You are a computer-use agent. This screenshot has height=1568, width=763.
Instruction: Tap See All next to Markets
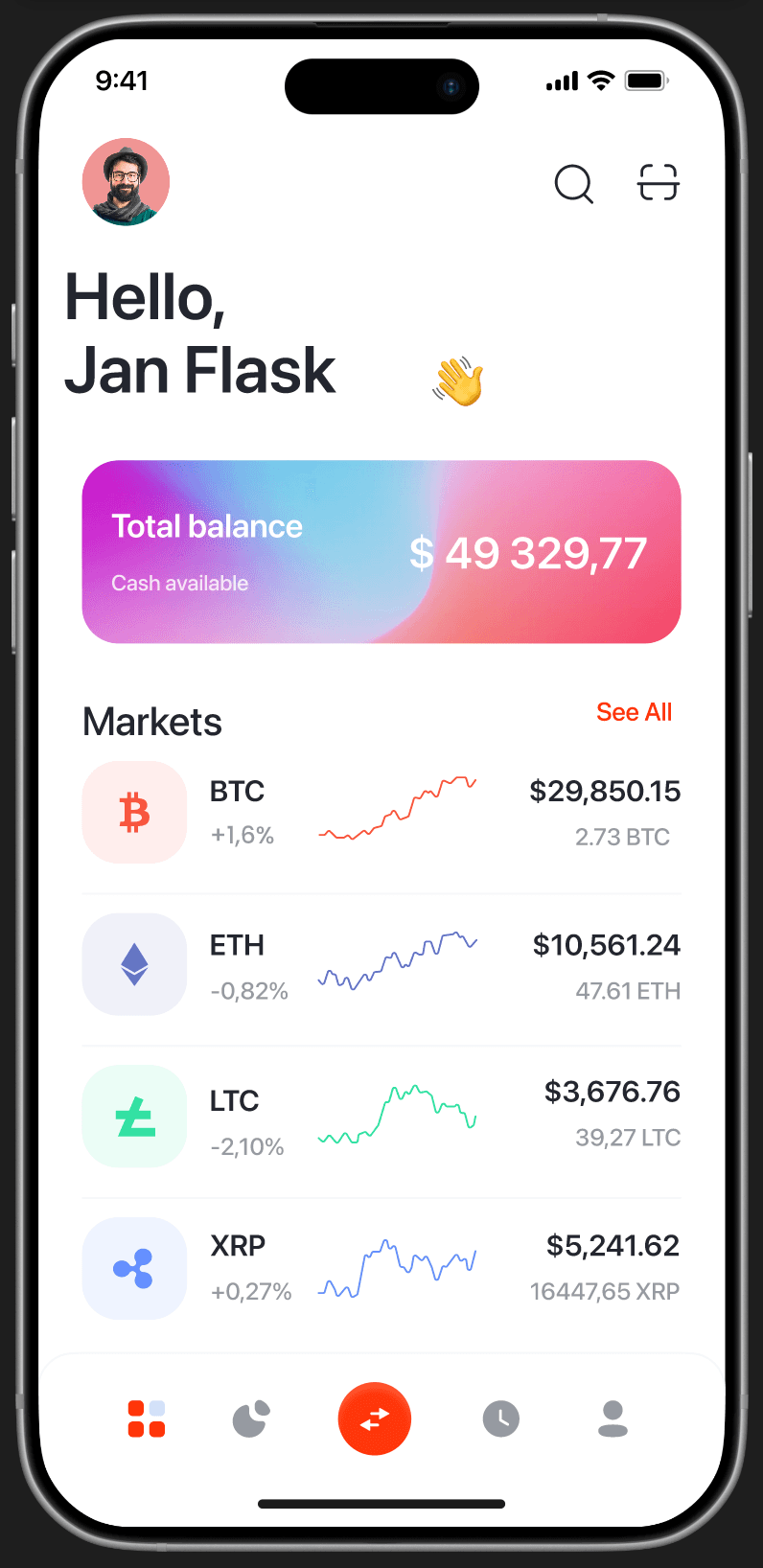click(634, 712)
